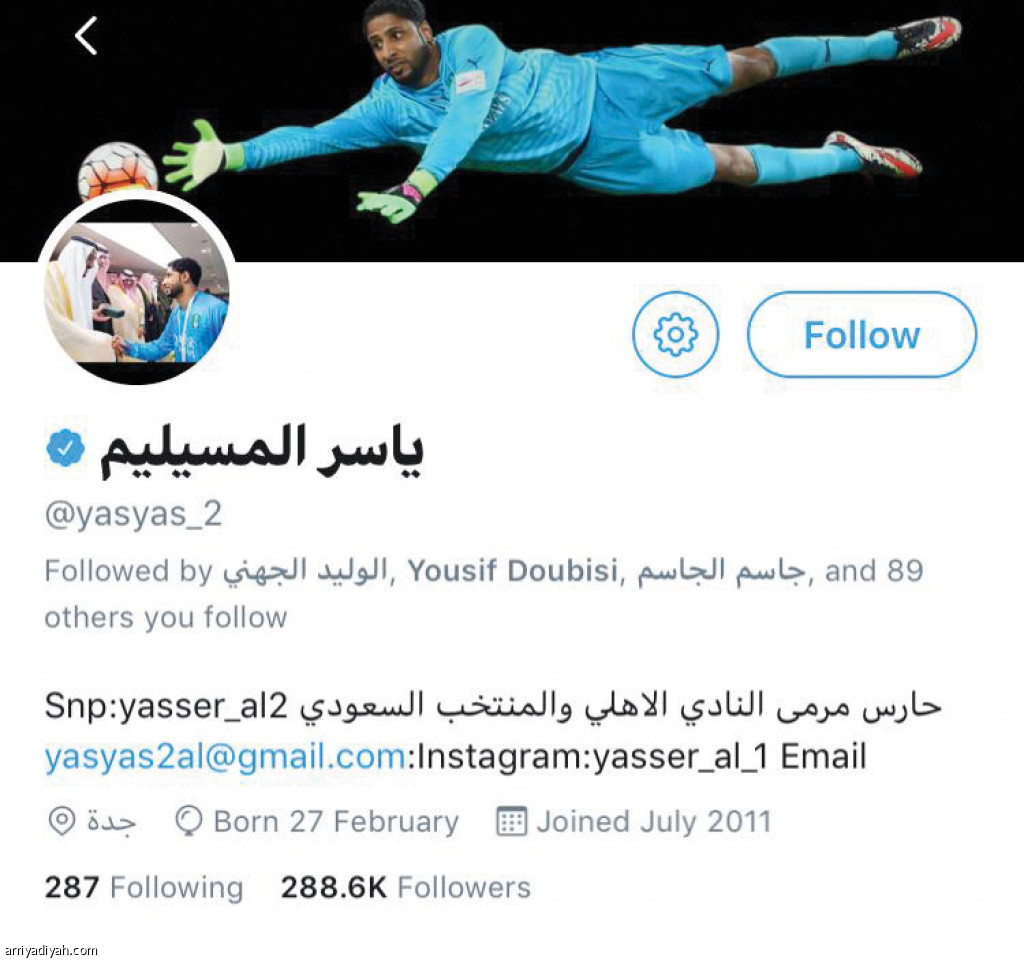
Task: Follow the @yasyas_2 account
Action: coord(861,335)
